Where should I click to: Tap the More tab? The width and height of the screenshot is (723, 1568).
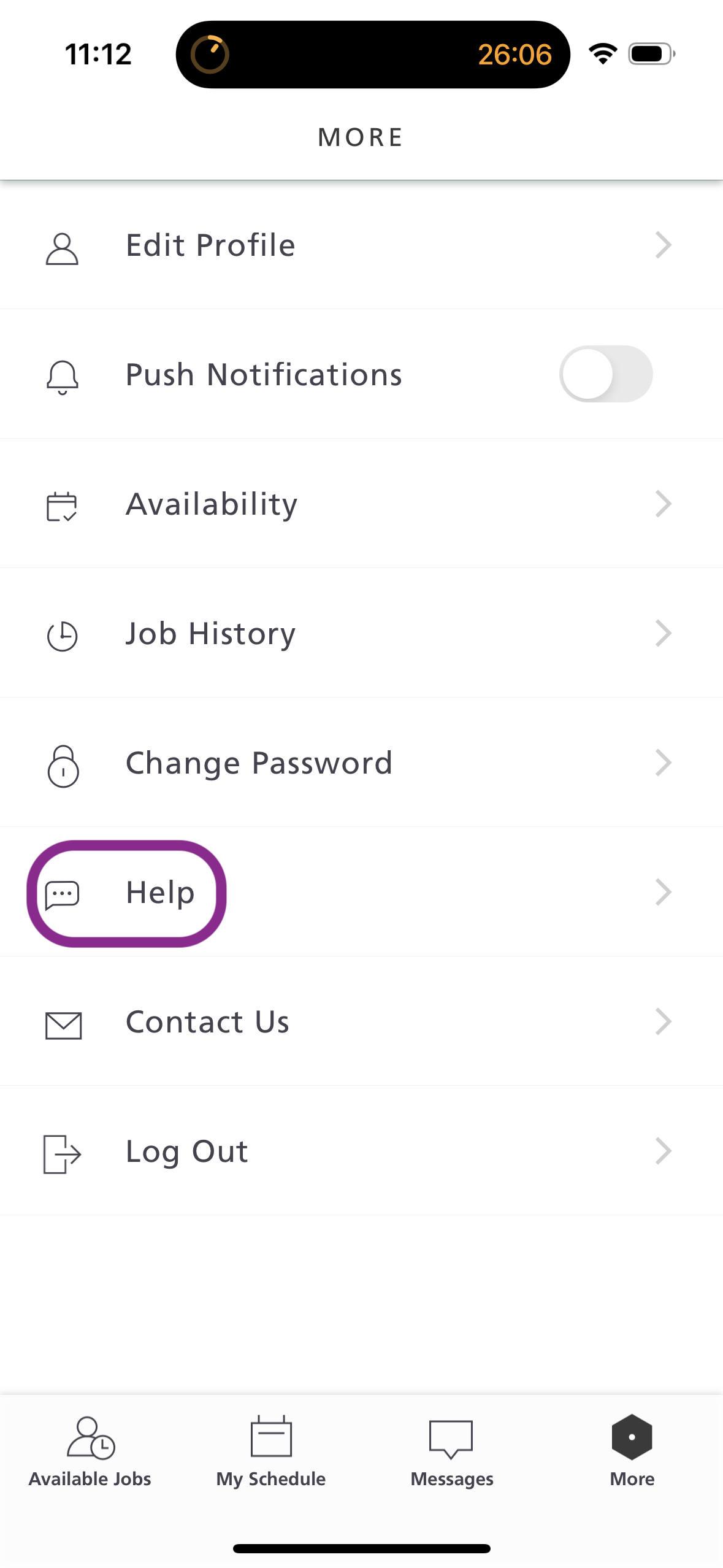coord(632,1451)
